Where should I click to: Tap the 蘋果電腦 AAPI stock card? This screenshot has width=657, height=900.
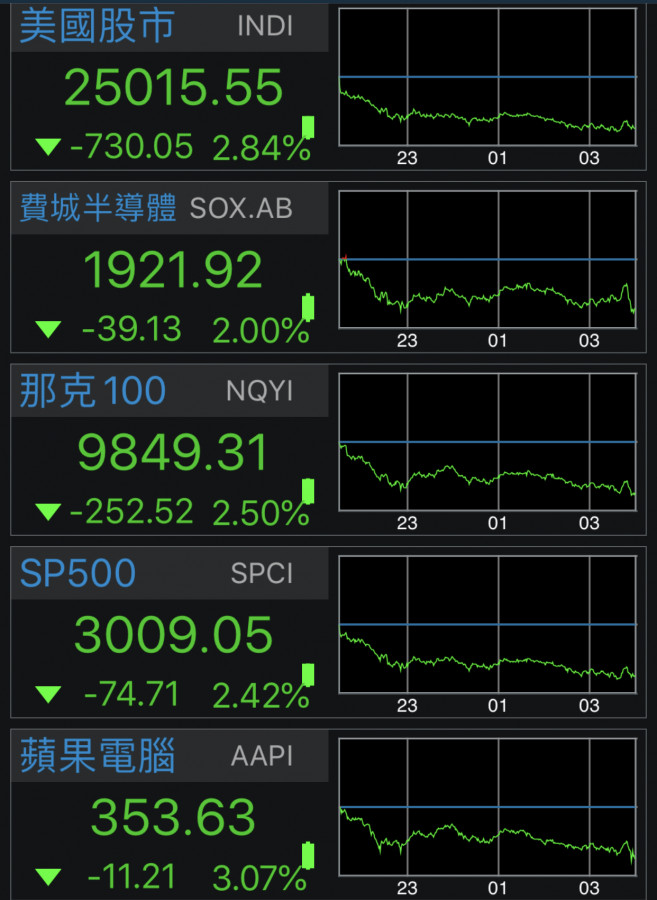coord(170,817)
